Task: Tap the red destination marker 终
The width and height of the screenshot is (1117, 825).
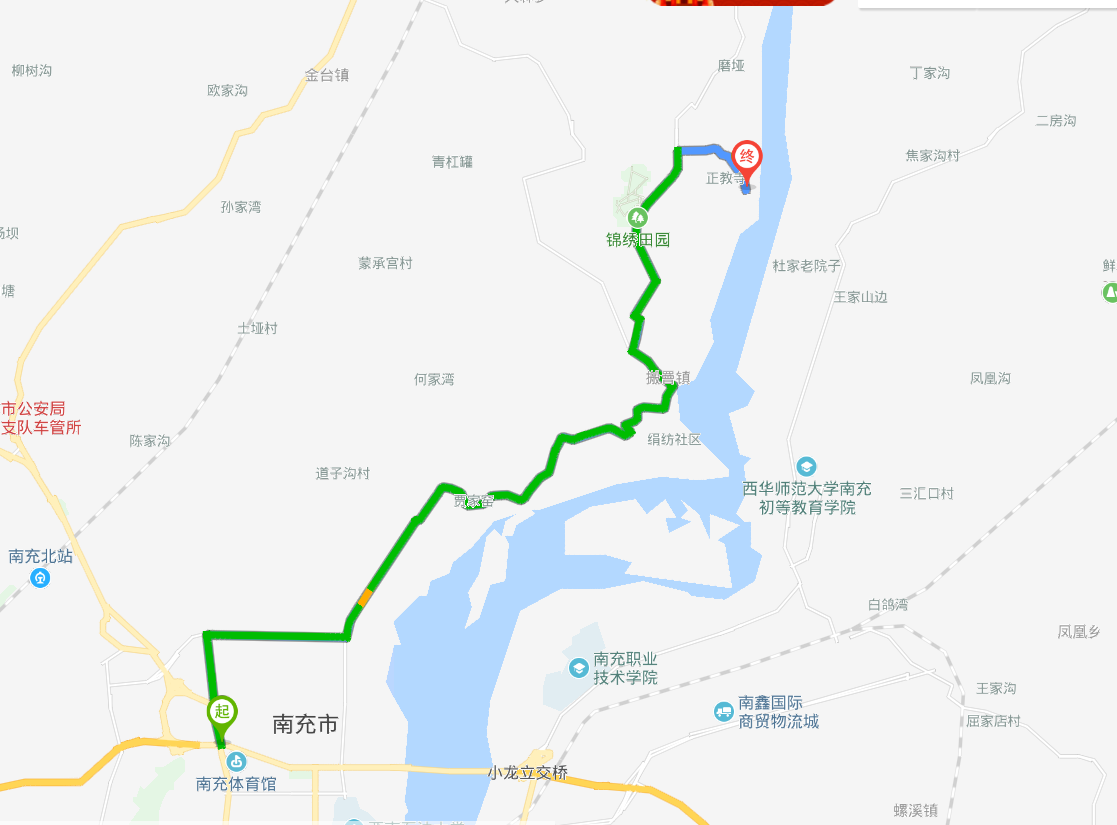Action: pyautogui.click(x=747, y=158)
